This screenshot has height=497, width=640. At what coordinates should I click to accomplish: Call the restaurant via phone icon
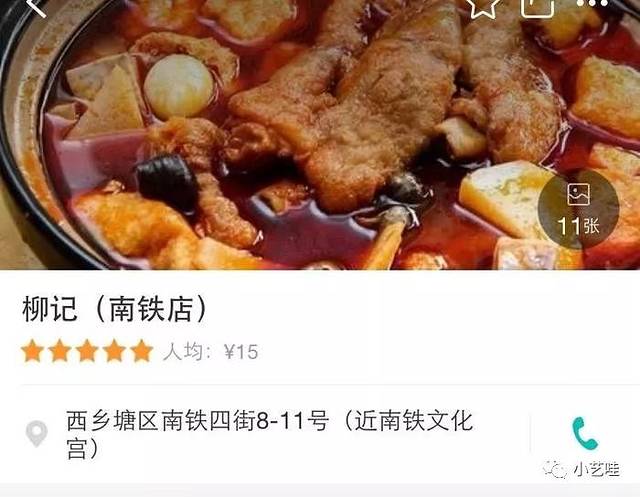click(584, 434)
